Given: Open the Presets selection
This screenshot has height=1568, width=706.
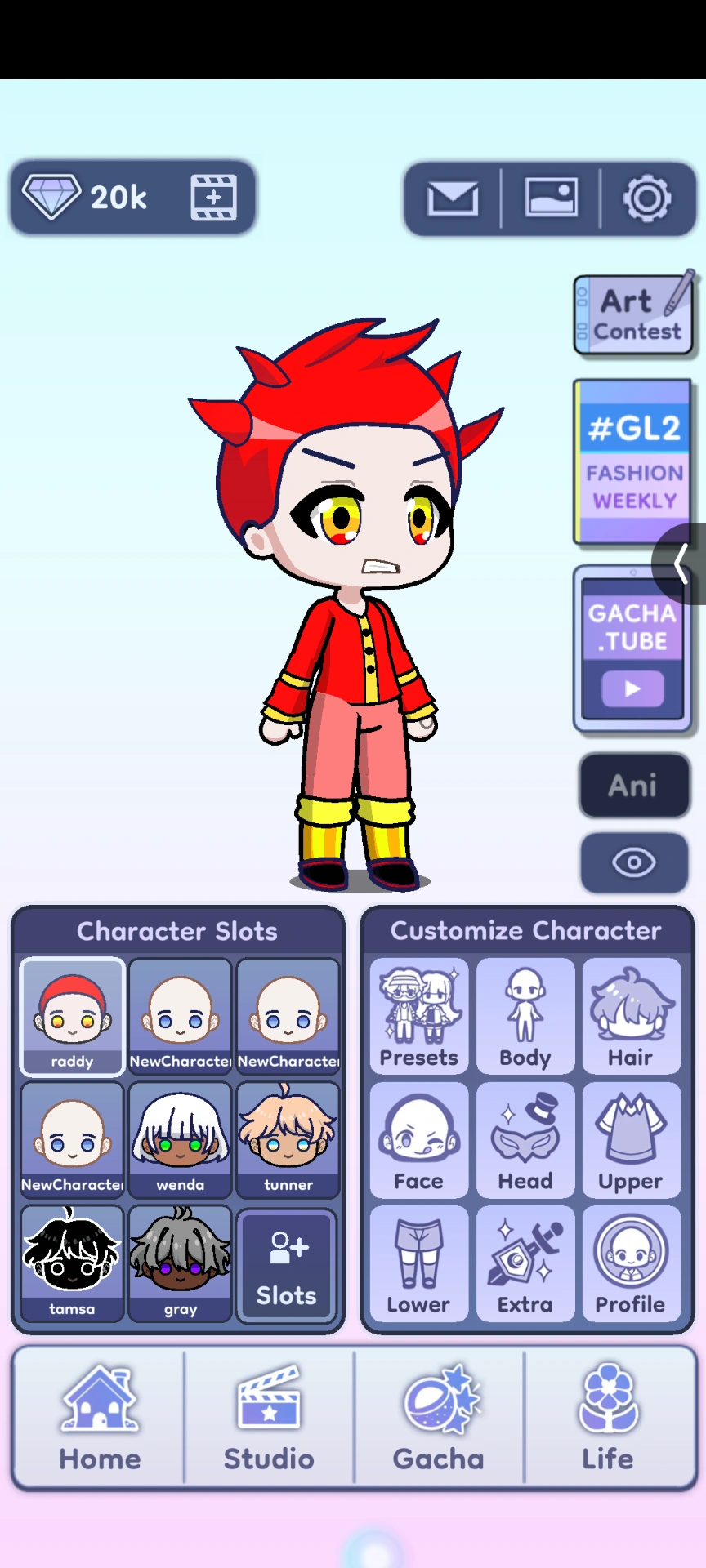Looking at the screenshot, I should click(x=418, y=1015).
